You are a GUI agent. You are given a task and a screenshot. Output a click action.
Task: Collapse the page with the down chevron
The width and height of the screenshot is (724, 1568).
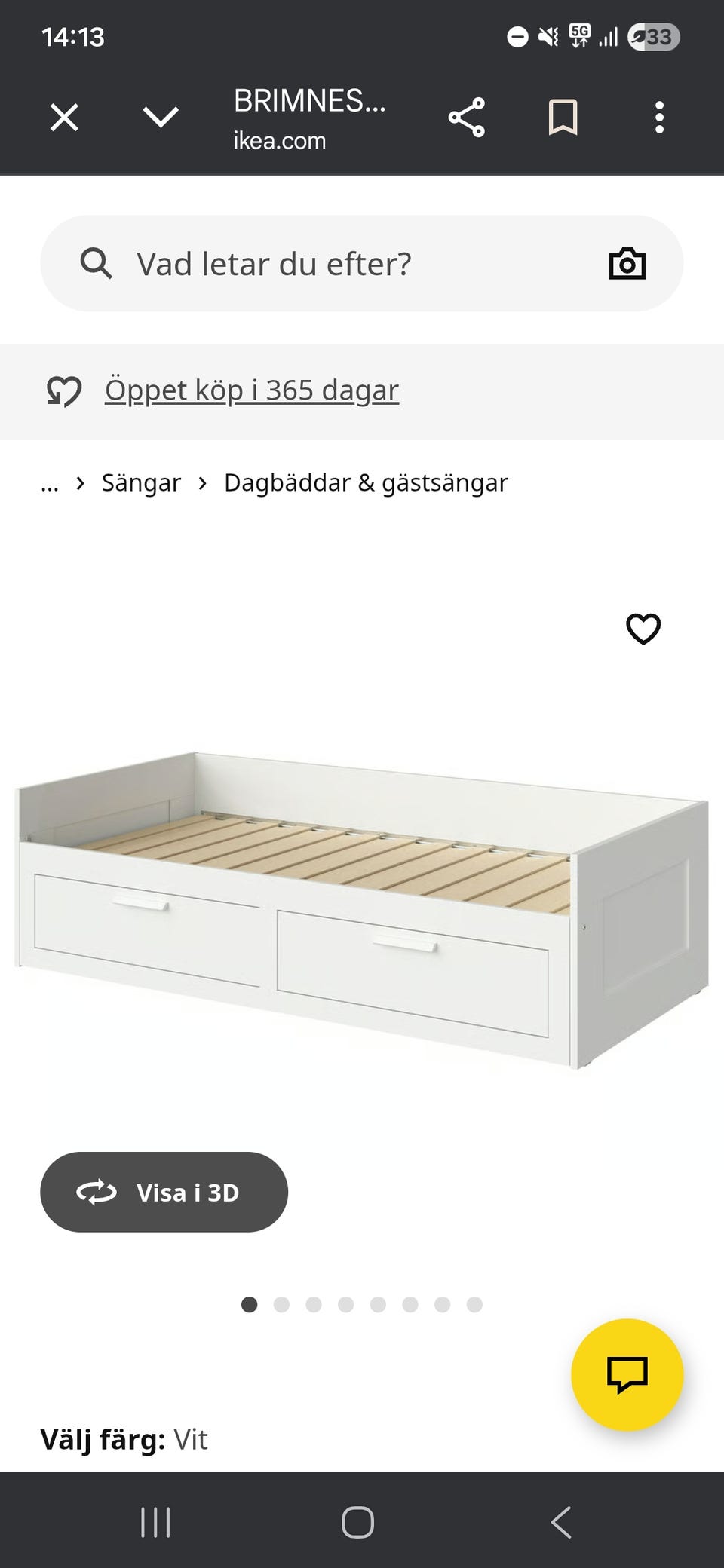(161, 117)
